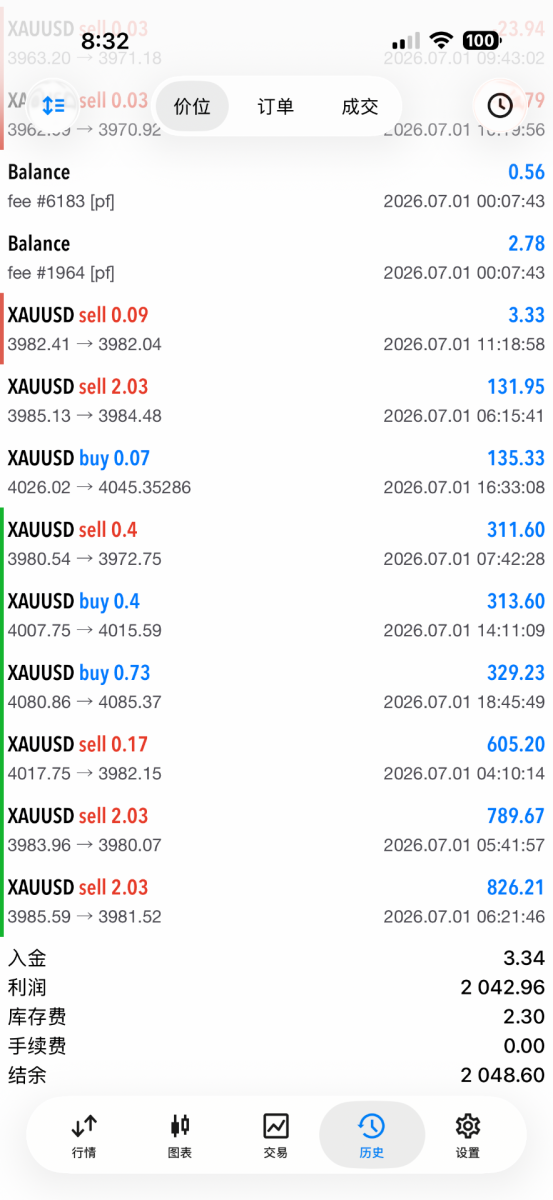The height and width of the screenshot is (1200, 553).
Task: Select the 价位 segment
Action: point(192,106)
